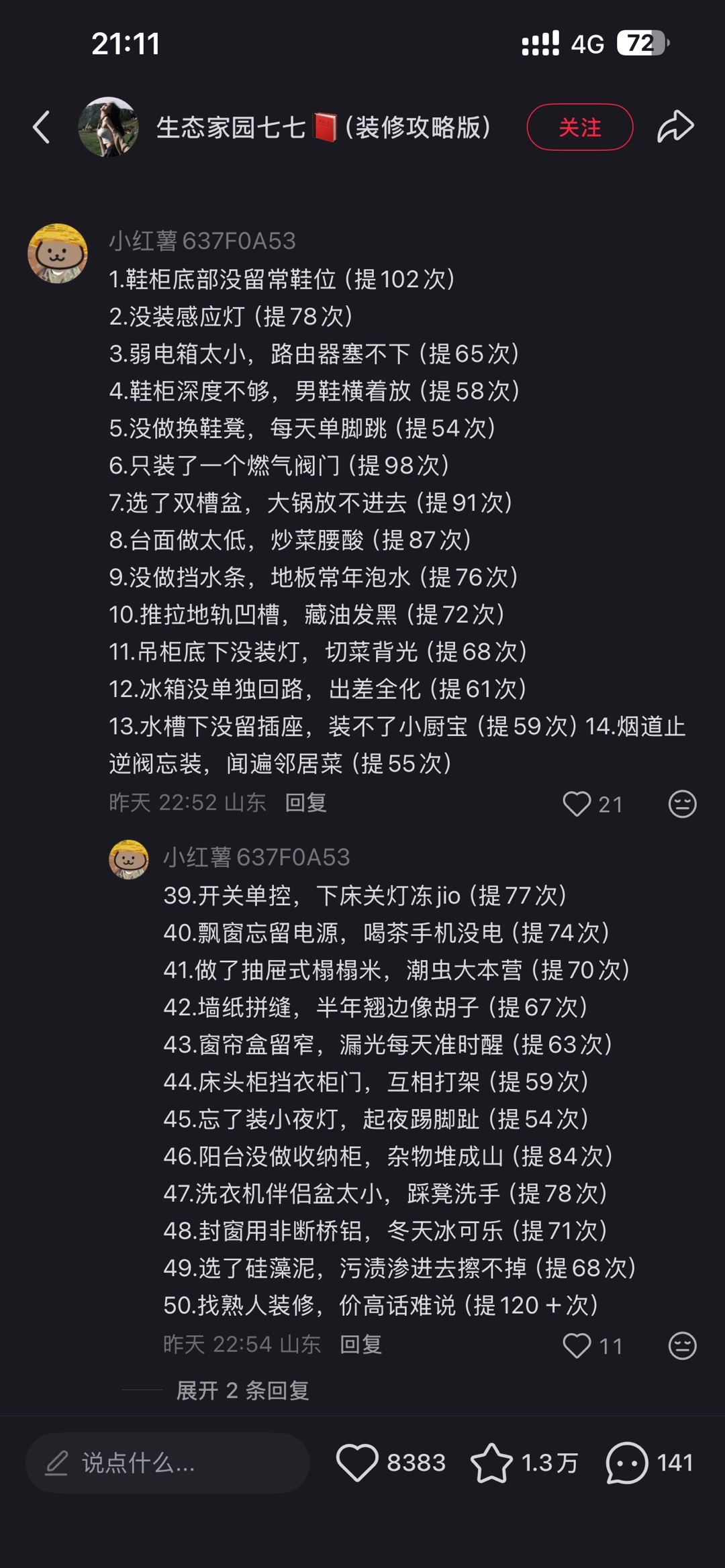The height and width of the screenshot is (1568, 725).
Task: Like the comment posted at 22:52
Action: tap(577, 804)
